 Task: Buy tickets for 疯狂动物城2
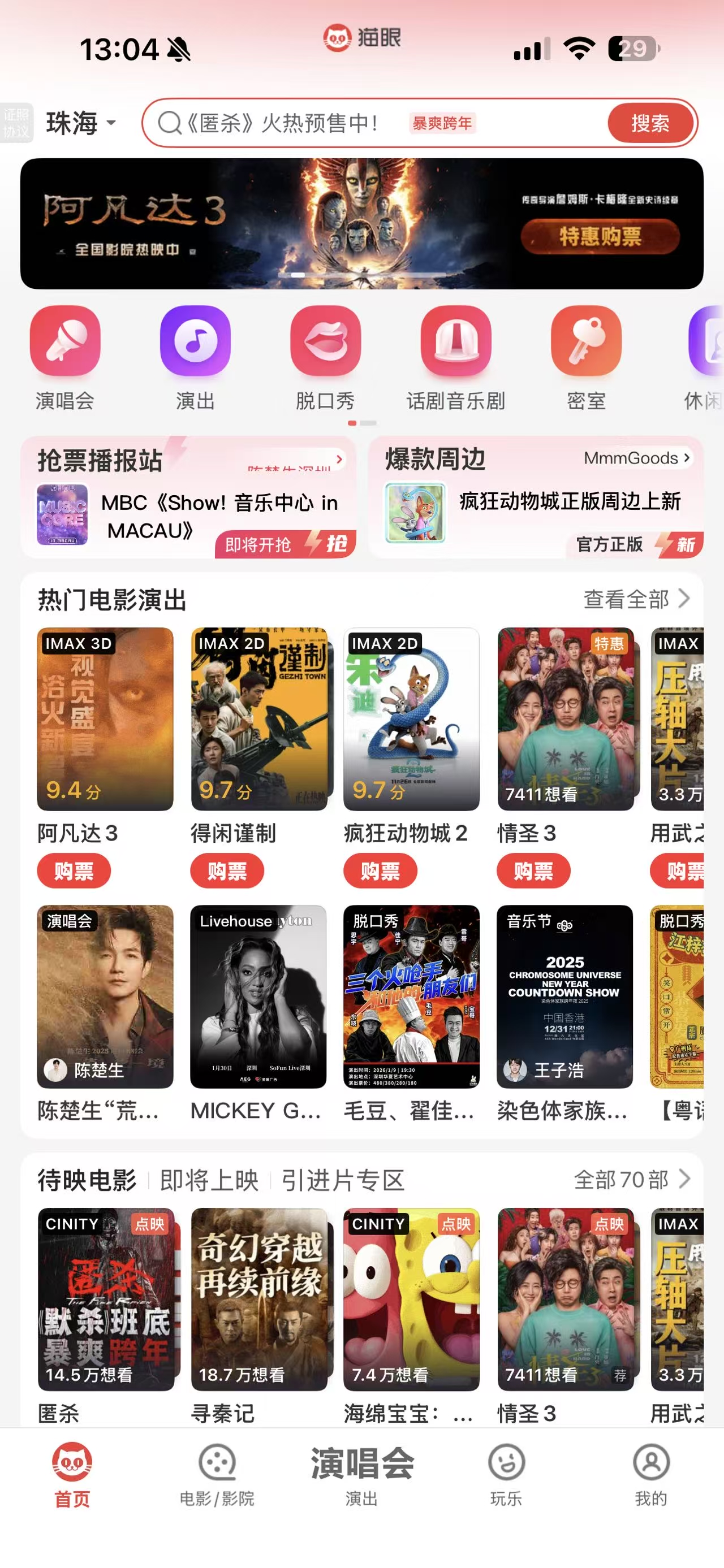[x=380, y=871]
